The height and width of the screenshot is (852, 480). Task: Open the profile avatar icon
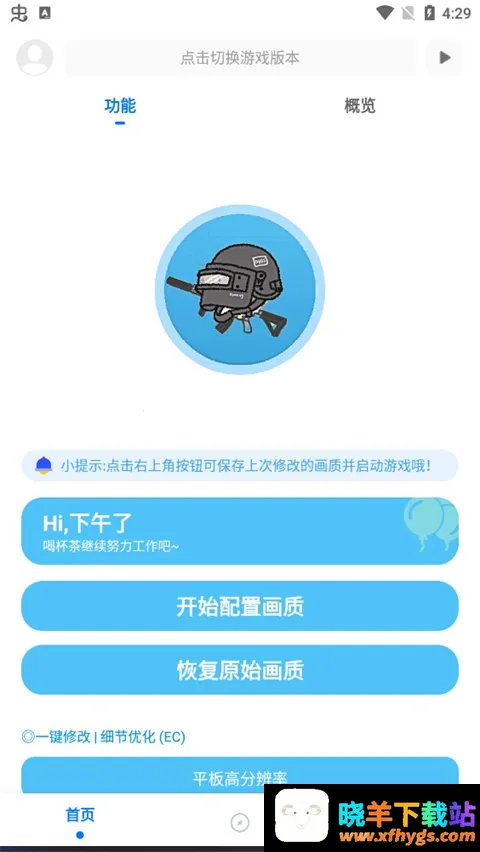coord(35,58)
